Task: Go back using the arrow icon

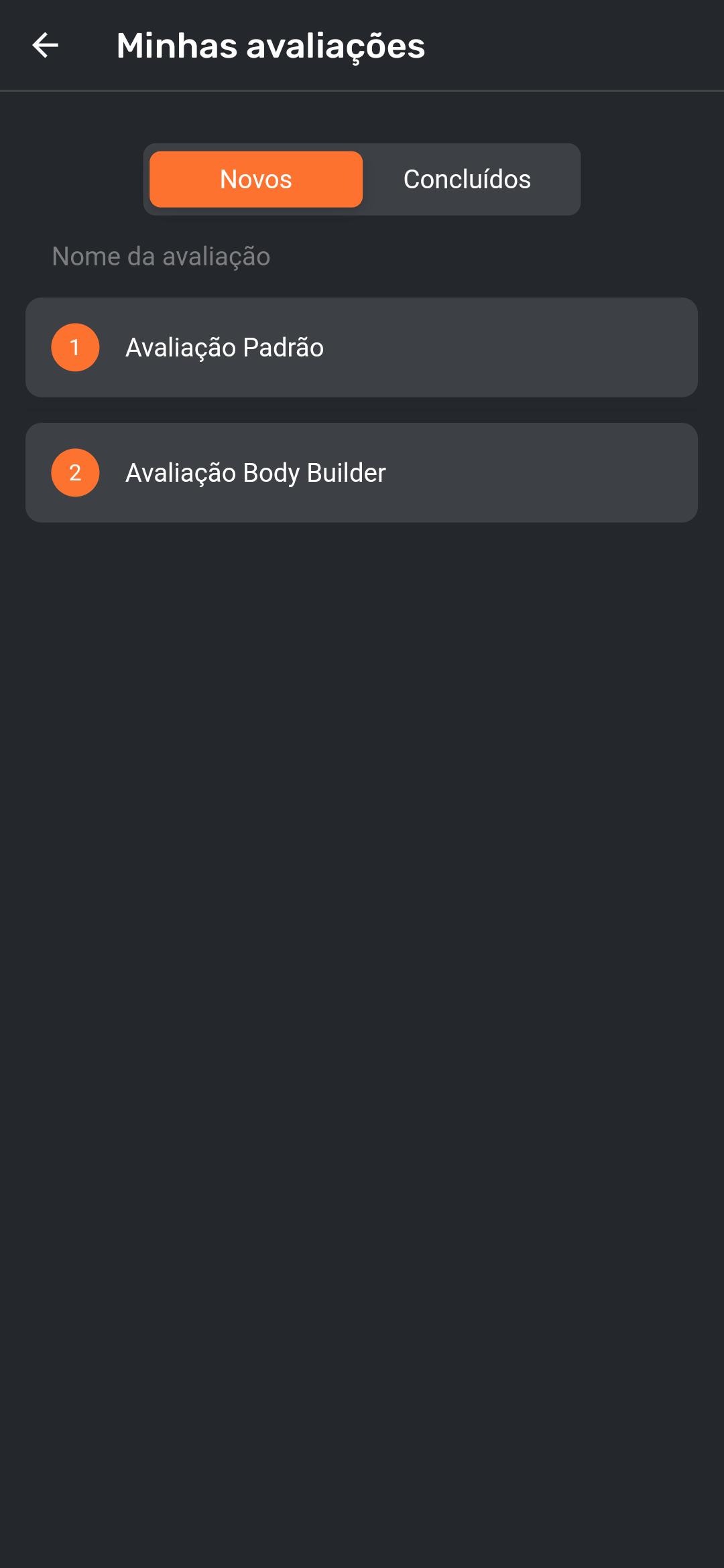Action: pyautogui.click(x=46, y=46)
